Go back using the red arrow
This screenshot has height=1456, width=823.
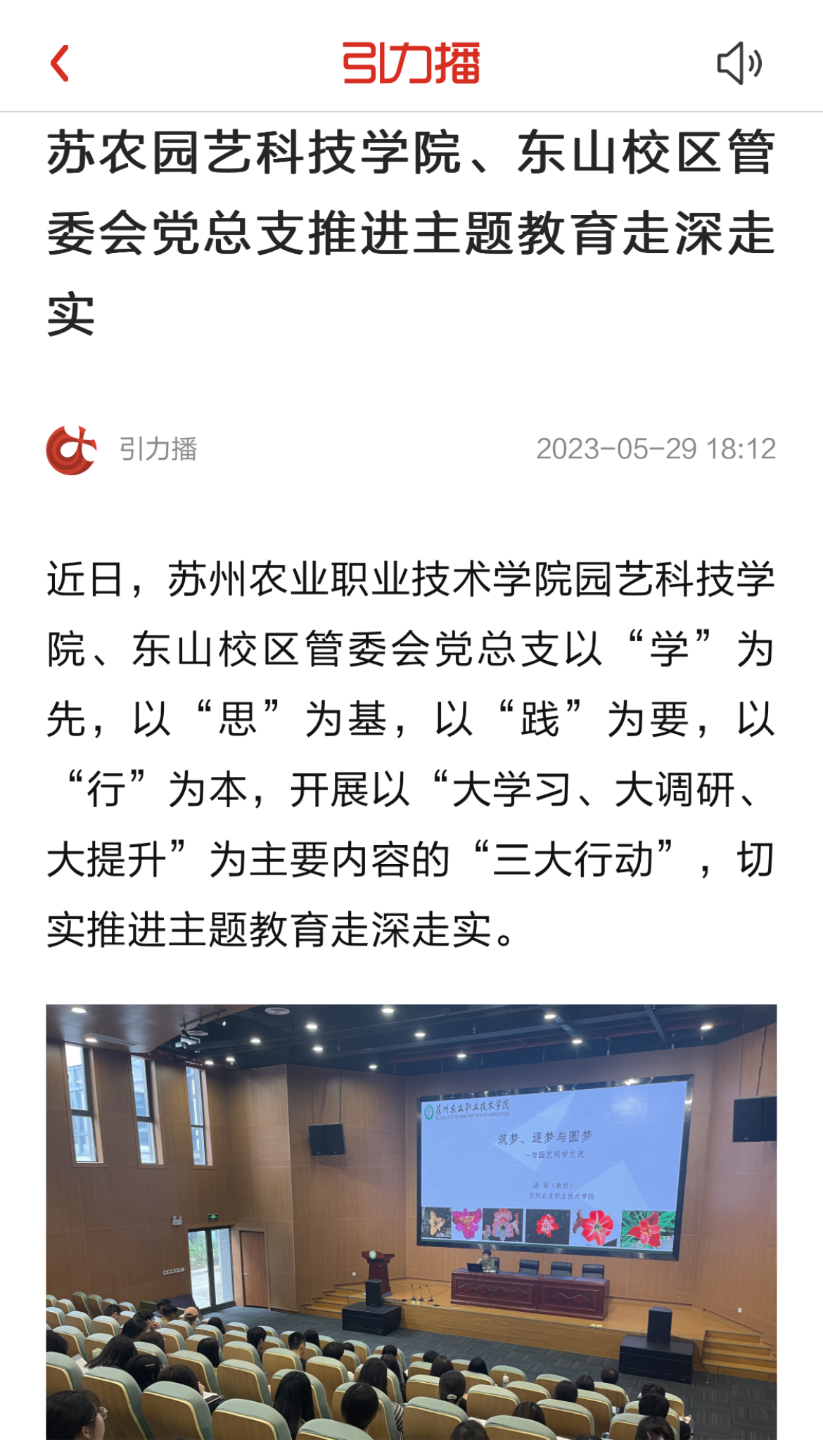(60, 63)
